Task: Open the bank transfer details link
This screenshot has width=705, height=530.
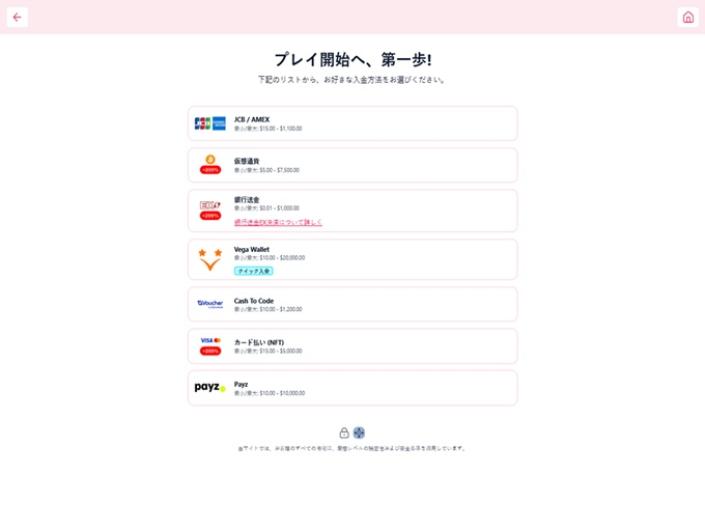Action: [x=278, y=222]
